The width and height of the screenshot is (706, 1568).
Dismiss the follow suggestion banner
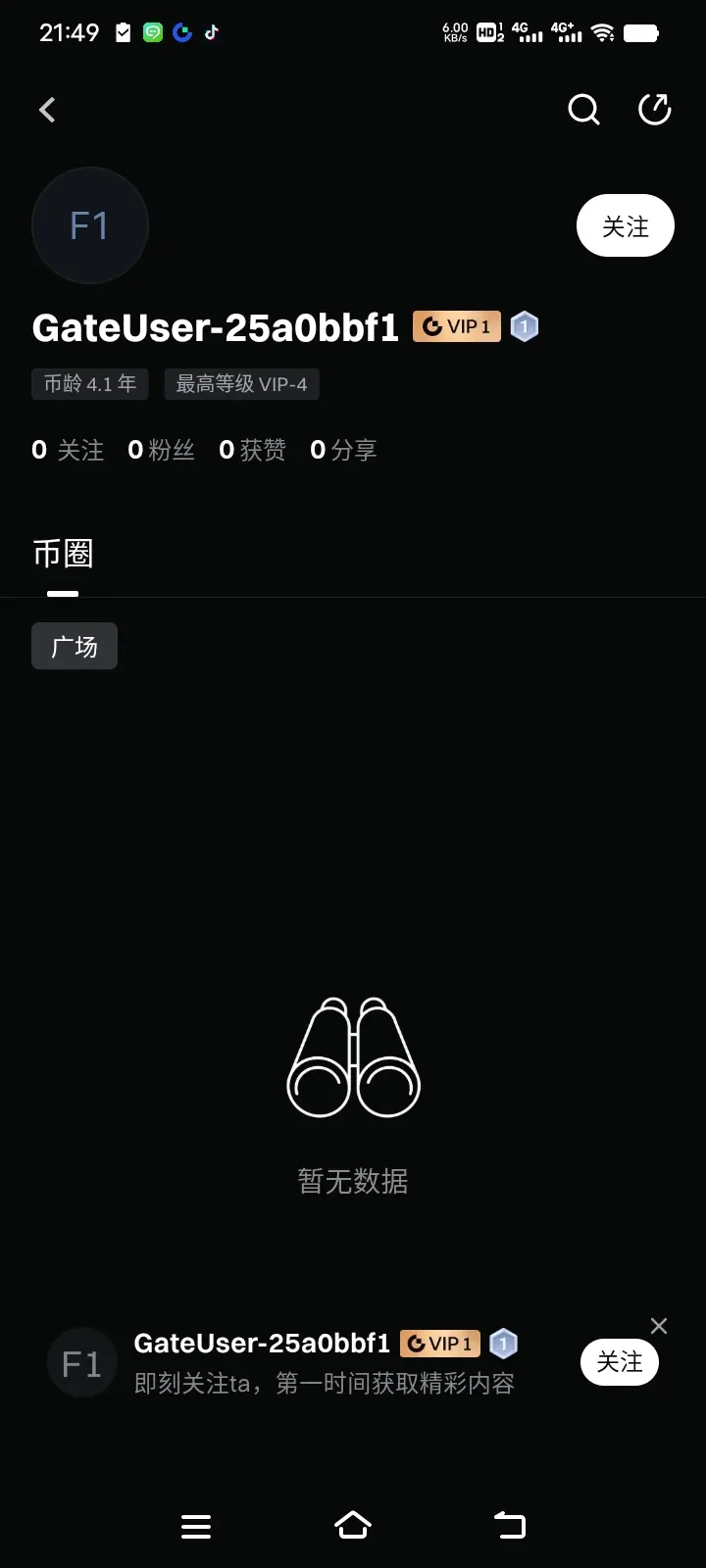click(x=658, y=1325)
